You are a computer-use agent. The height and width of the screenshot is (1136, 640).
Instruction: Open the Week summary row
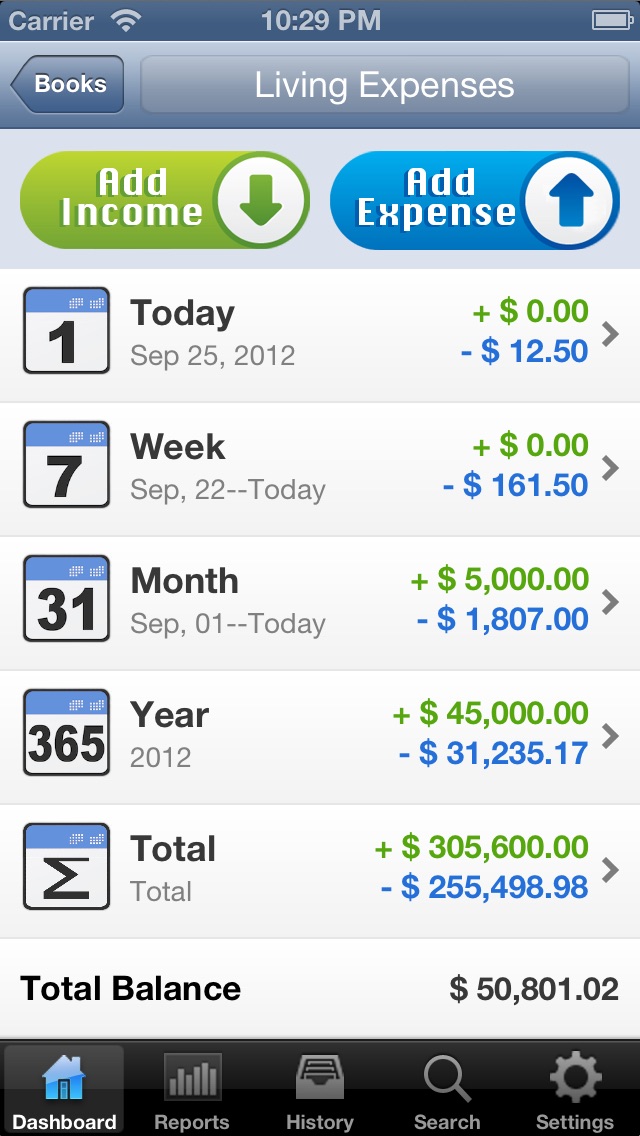coord(320,469)
